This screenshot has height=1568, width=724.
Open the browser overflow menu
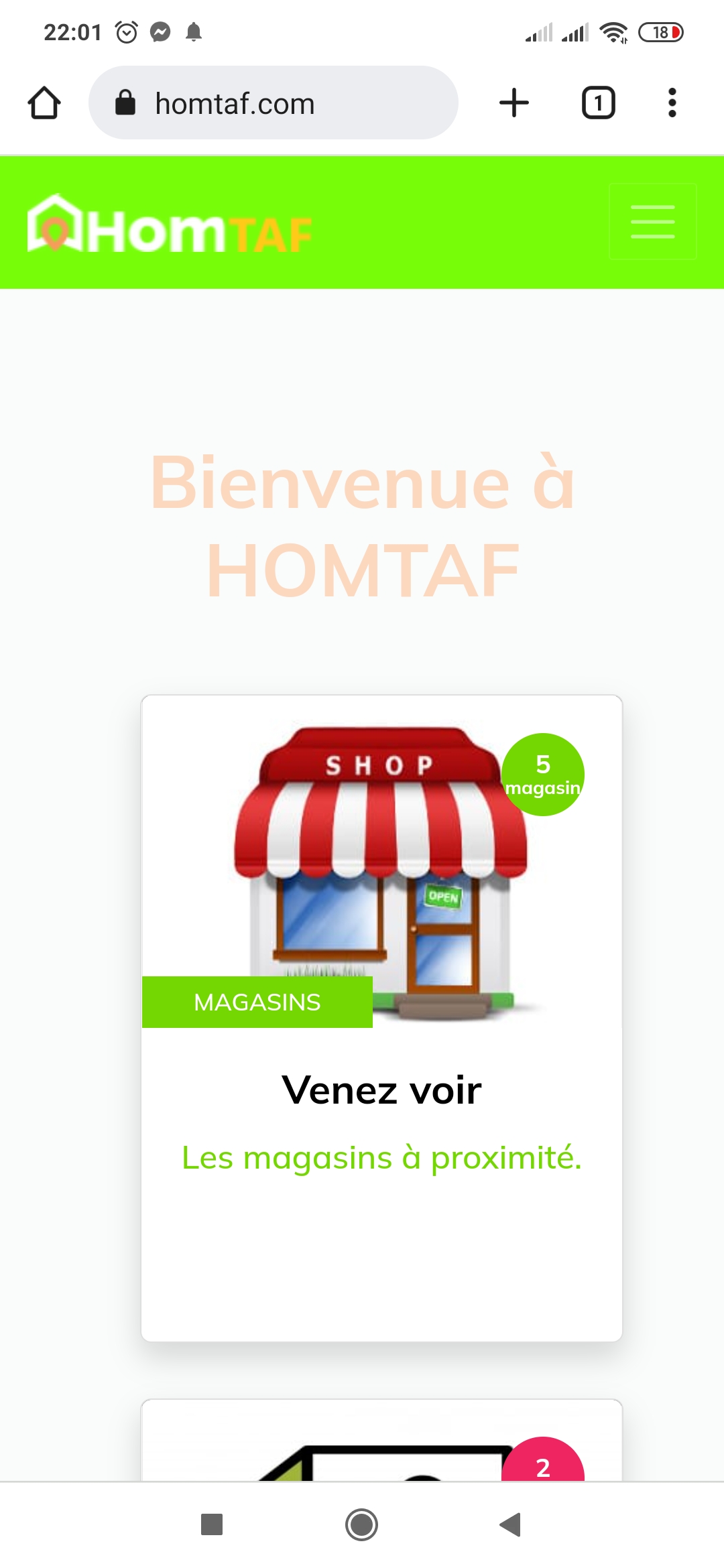(x=672, y=103)
